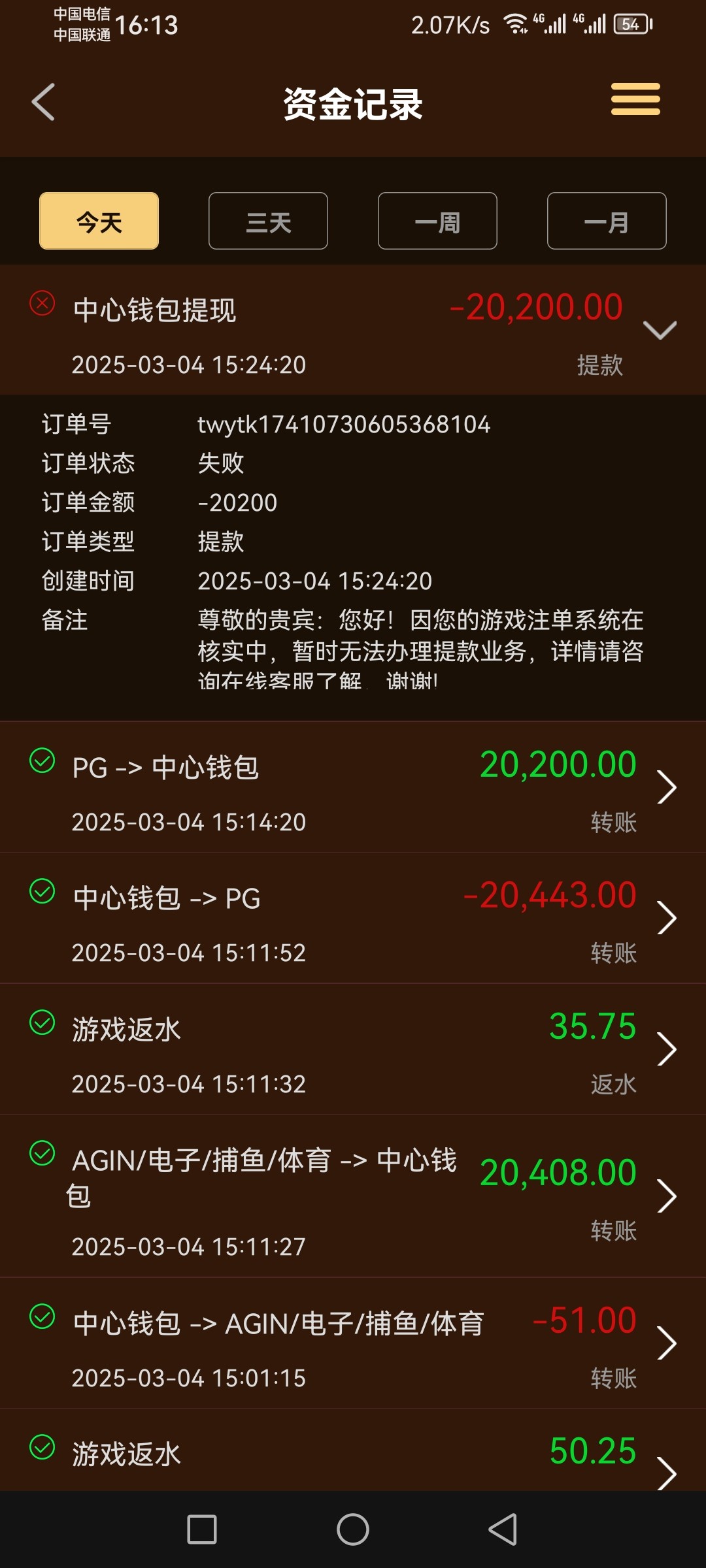Switch to the 三天 filter
Screen dimensions: 706x1568
[x=268, y=221]
